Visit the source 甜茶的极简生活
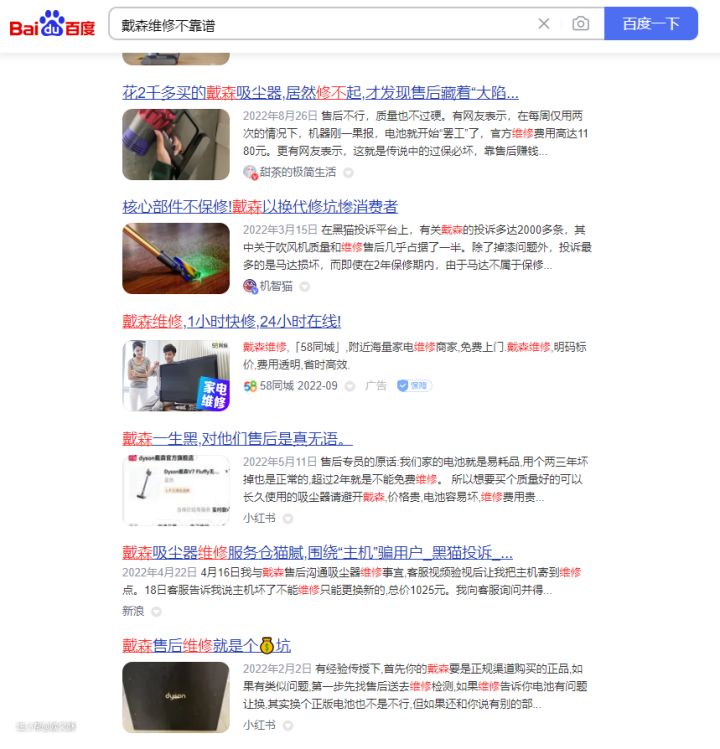This screenshot has width=720, height=749. click(297, 172)
